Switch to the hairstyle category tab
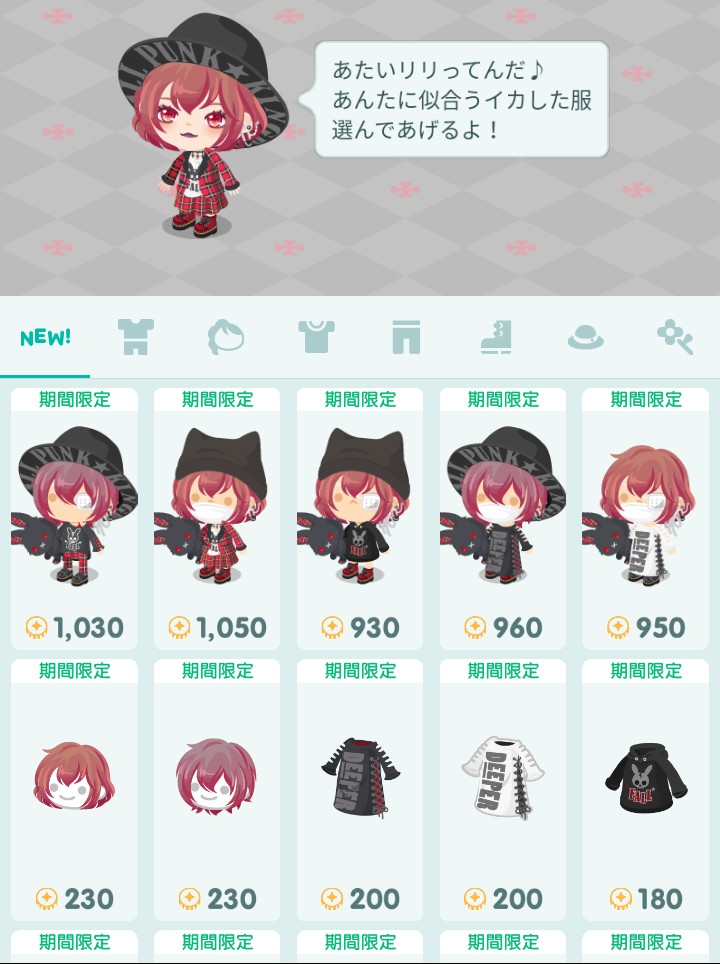 point(226,337)
